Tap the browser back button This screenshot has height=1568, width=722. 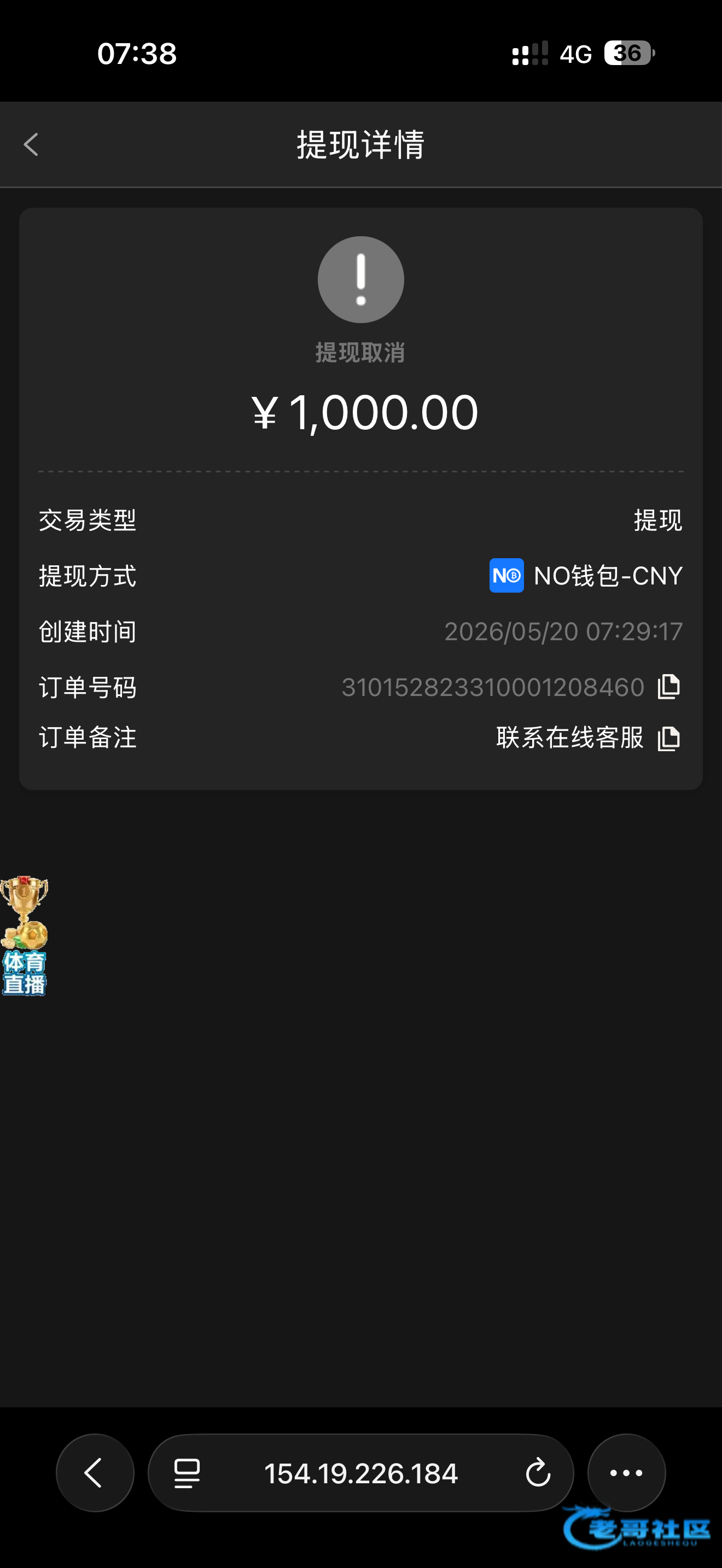coord(95,1473)
